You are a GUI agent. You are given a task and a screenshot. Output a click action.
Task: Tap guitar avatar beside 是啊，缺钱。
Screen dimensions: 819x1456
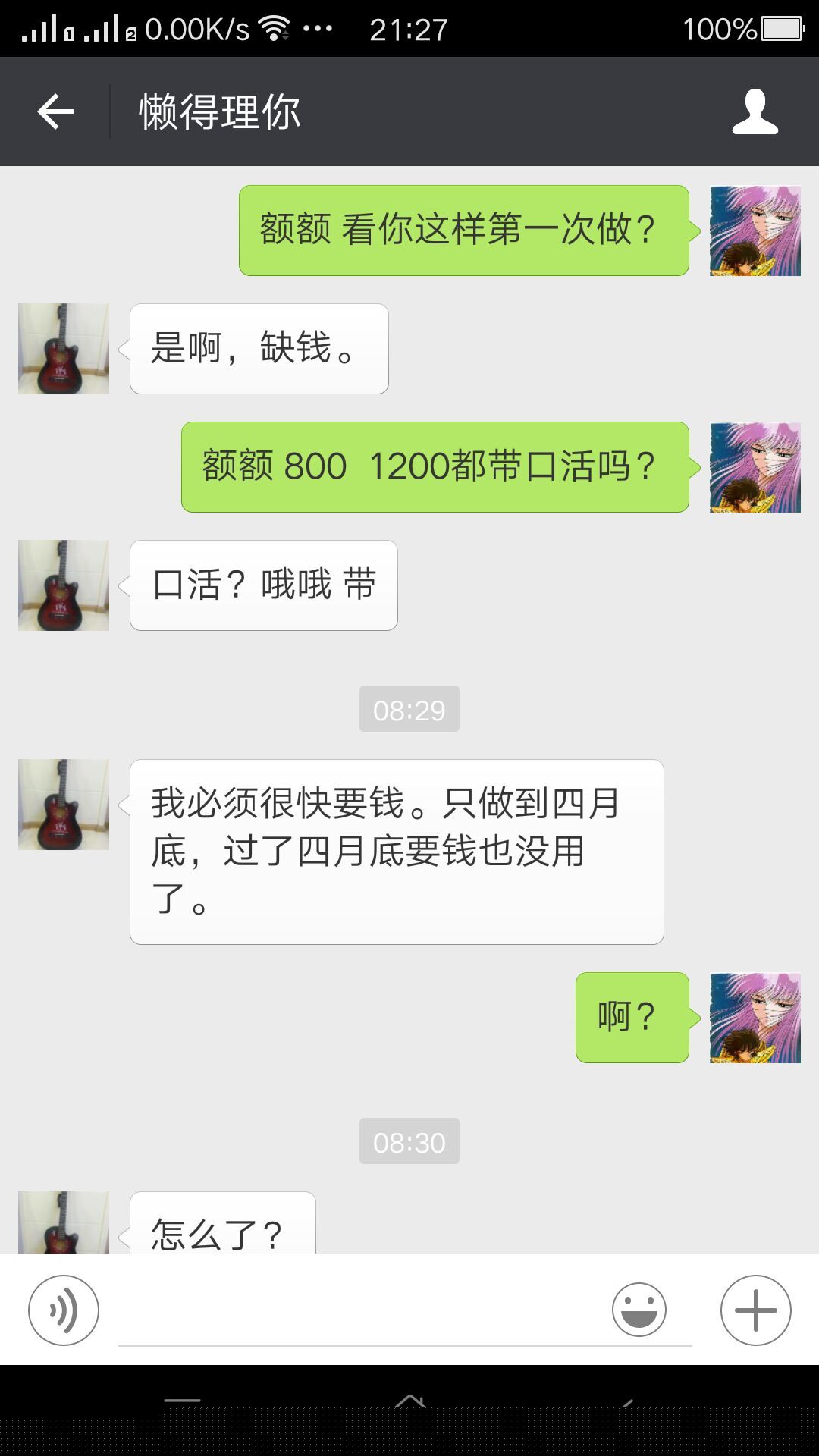click(x=64, y=349)
